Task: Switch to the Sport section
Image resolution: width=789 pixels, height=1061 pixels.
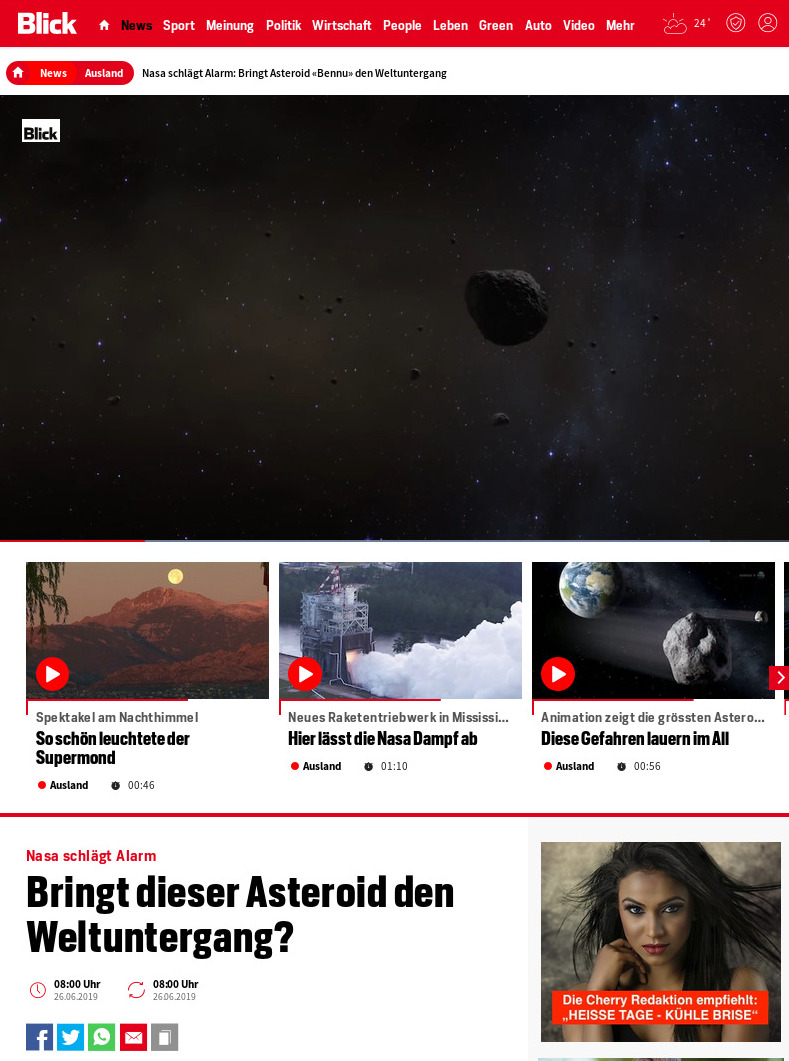Action: tap(179, 25)
